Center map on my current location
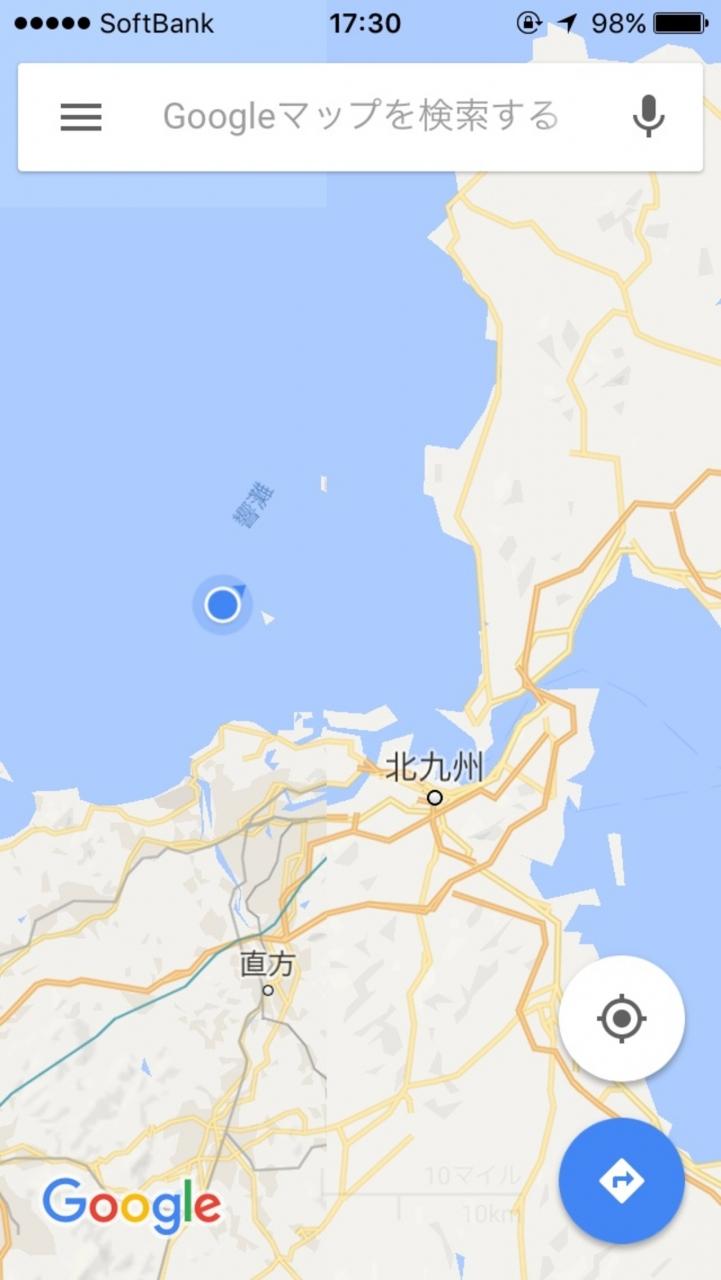 pos(621,1019)
